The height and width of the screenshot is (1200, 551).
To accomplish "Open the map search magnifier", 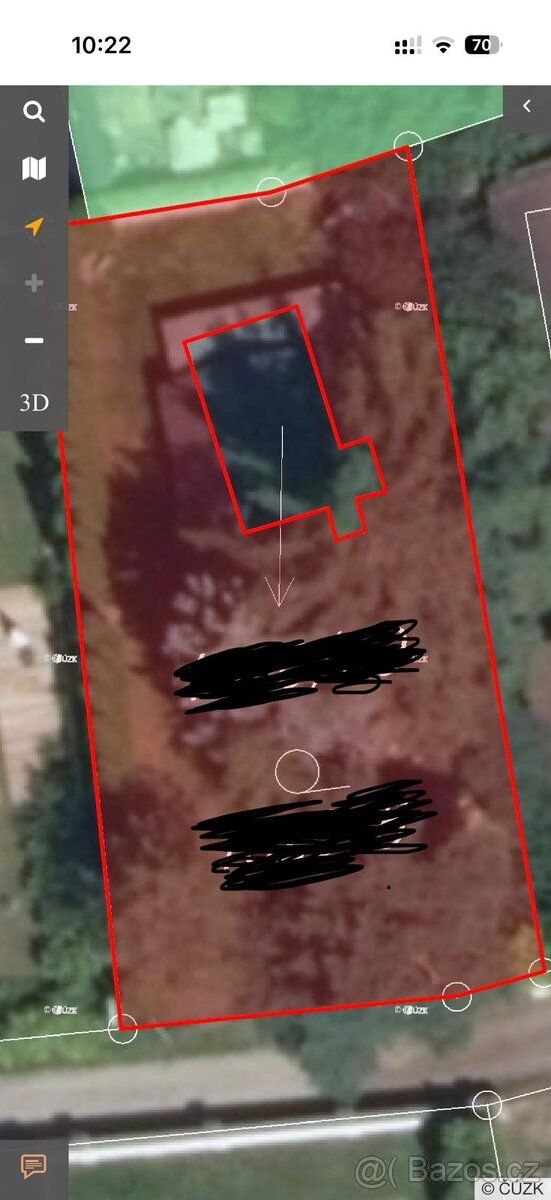I will [34, 112].
